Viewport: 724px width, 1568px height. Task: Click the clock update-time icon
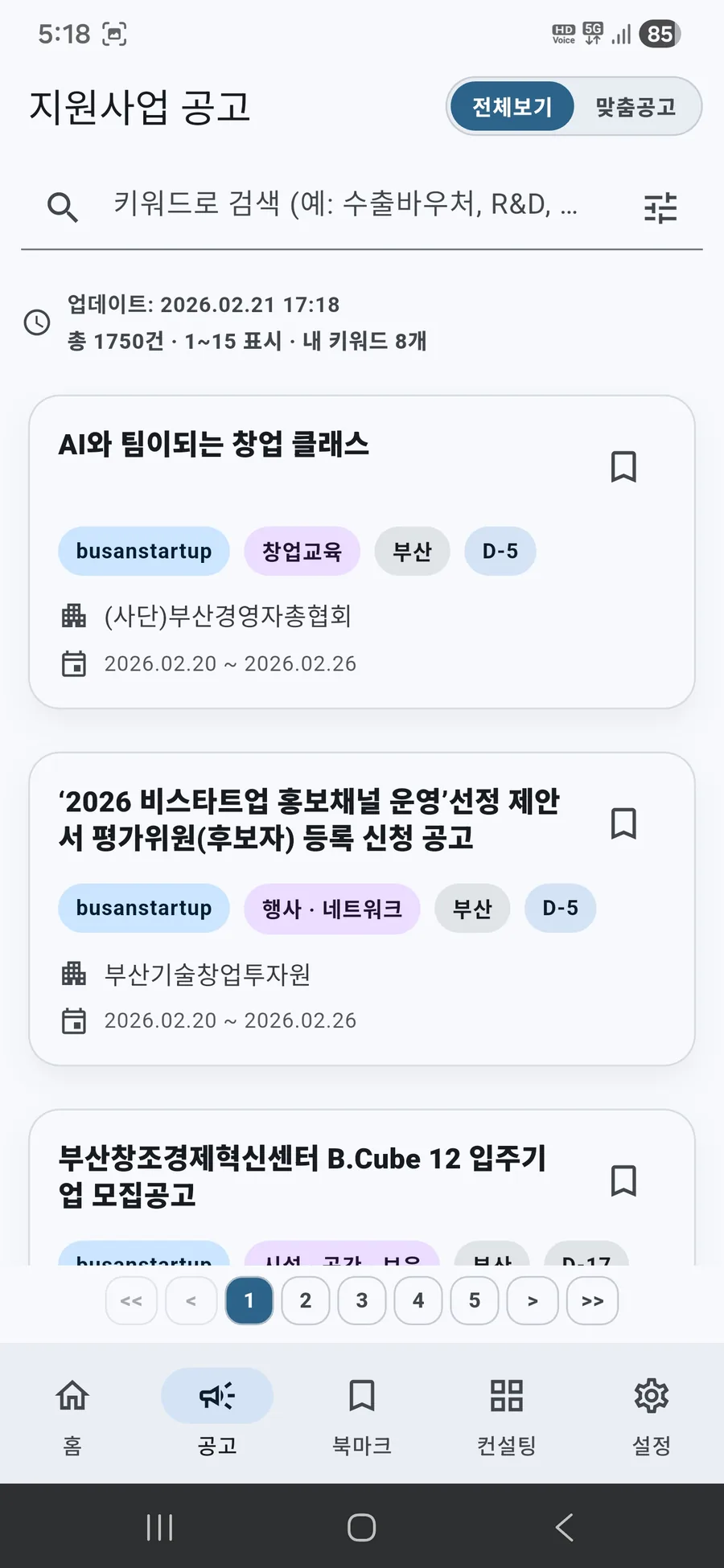(37, 323)
